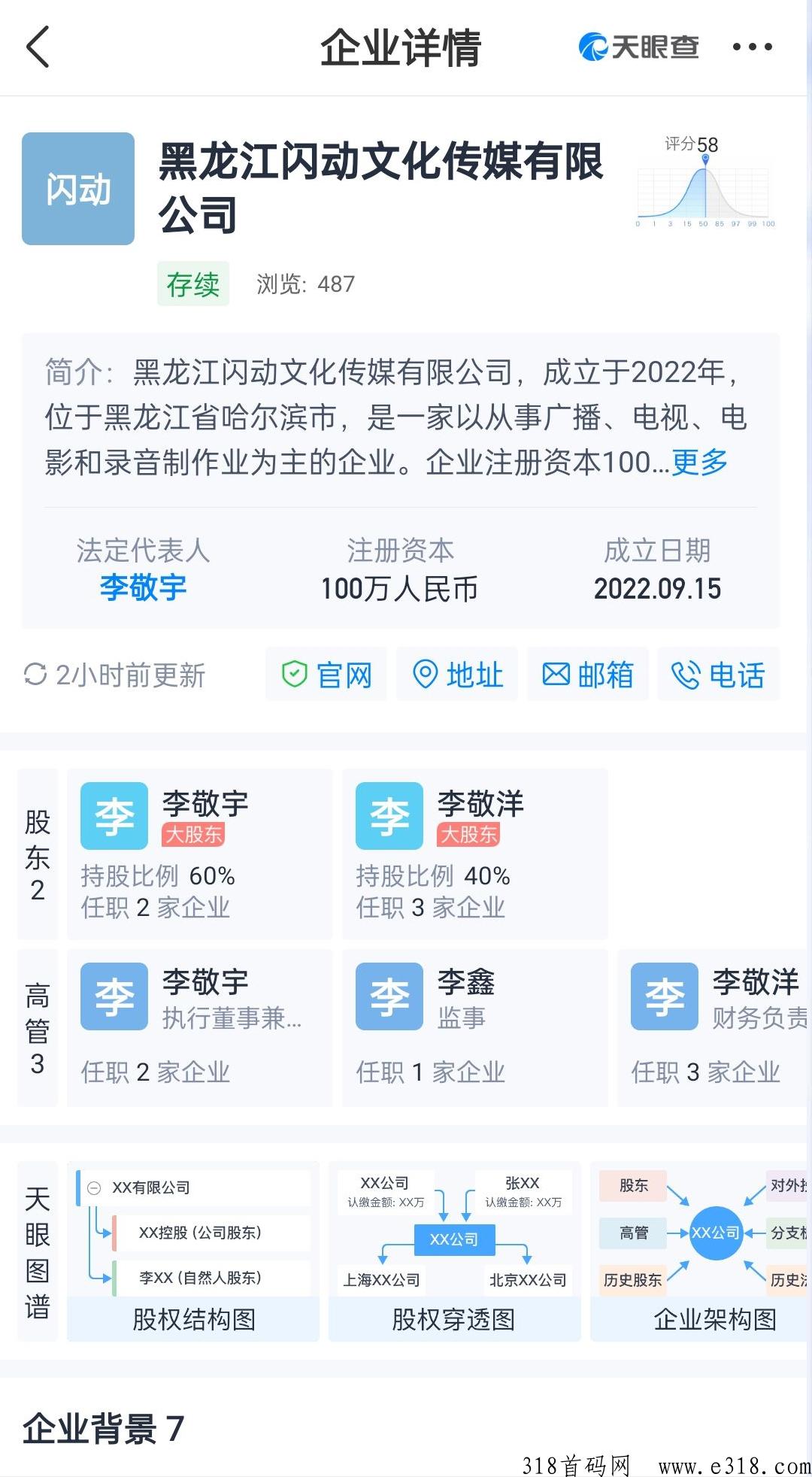
Task: Go back using the top-left arrow
Action: pyautogui.click(x=38, y=47)
